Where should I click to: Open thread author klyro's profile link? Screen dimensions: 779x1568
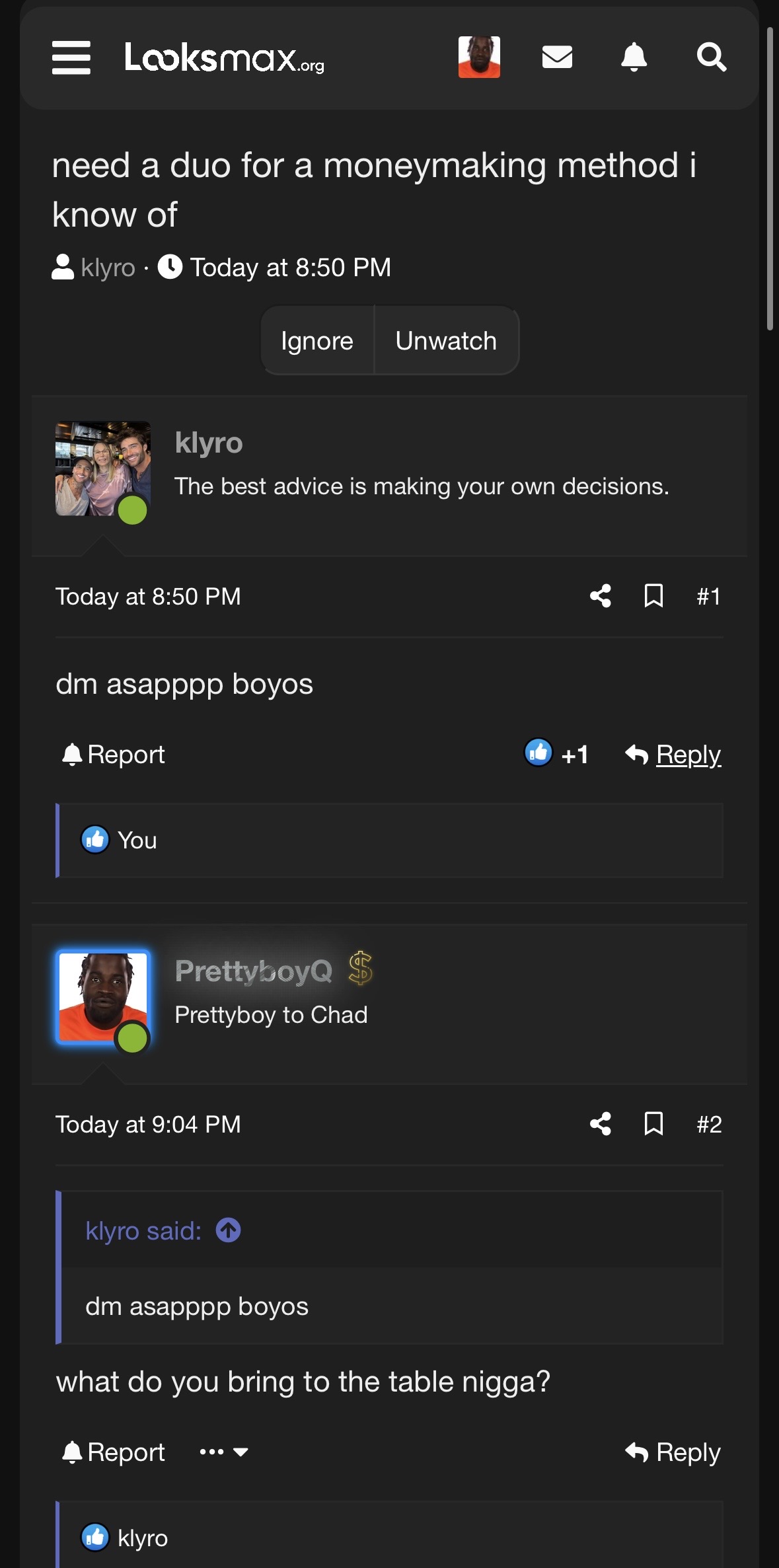click(108, 268)
